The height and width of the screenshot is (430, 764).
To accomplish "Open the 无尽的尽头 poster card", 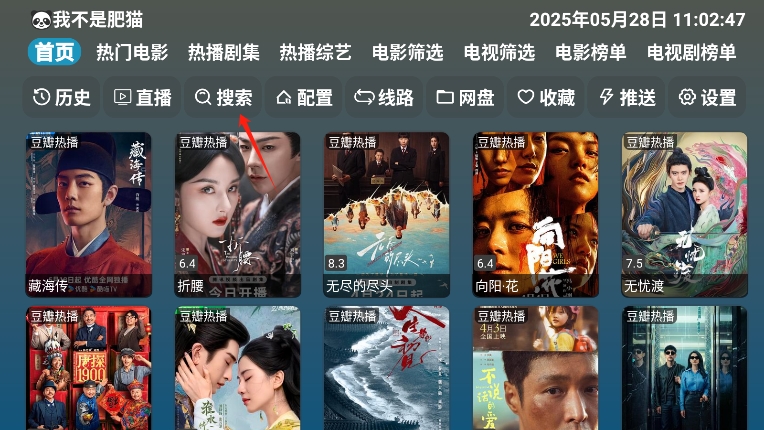I will pyautogui.click(x=386, y=214).
